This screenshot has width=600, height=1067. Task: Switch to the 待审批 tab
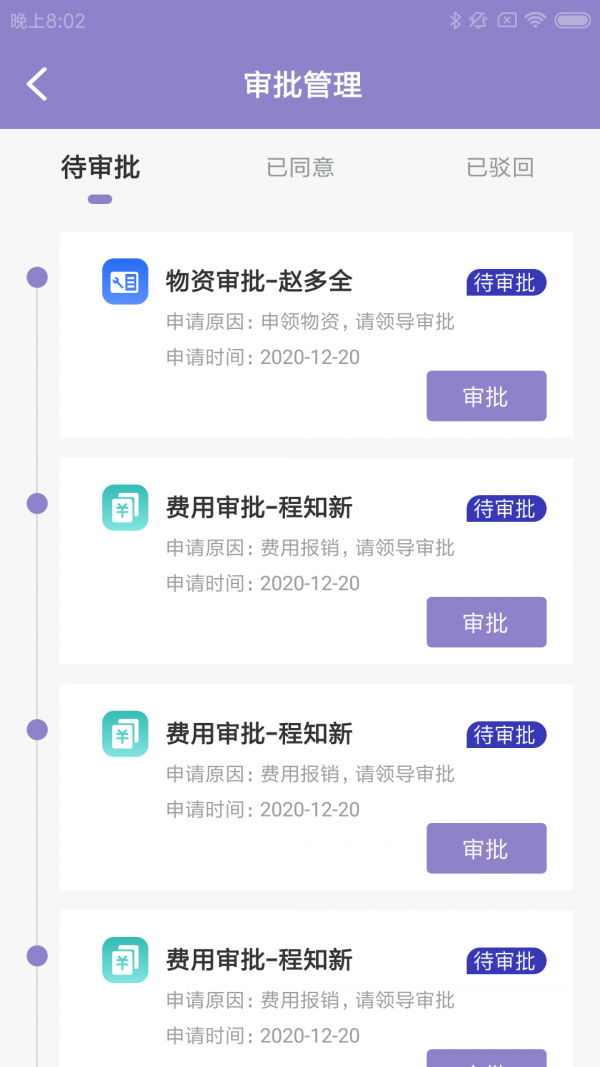(100, 168)
